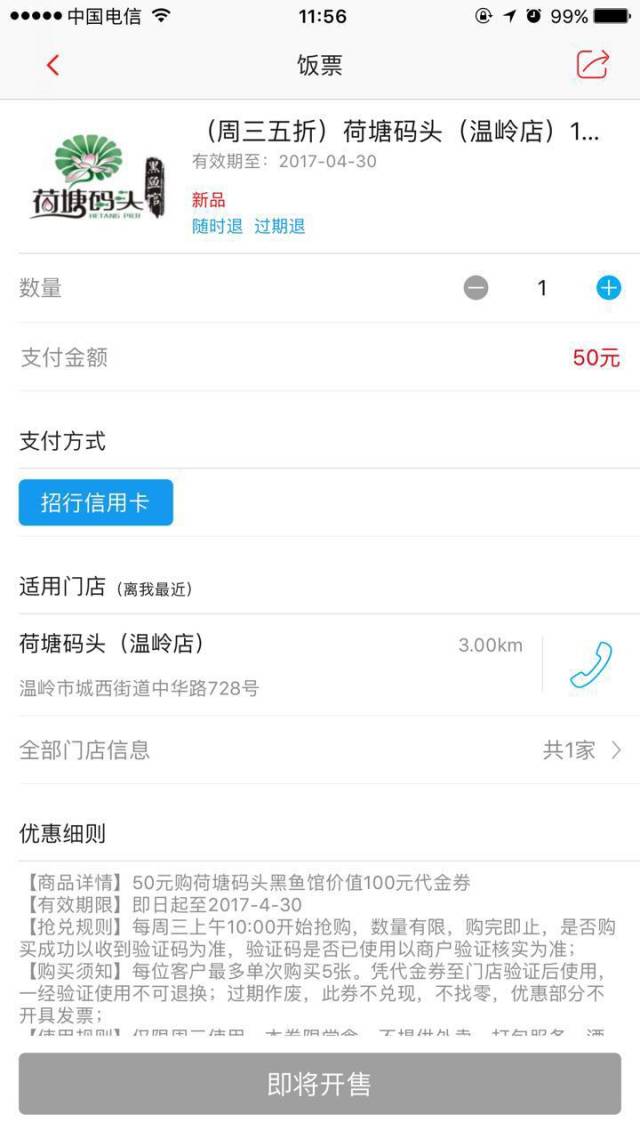Image resolution: width=640 pixels, height=1138 pixels.
Task: Go back using the red arrow
Action: [x=53, y=66]
